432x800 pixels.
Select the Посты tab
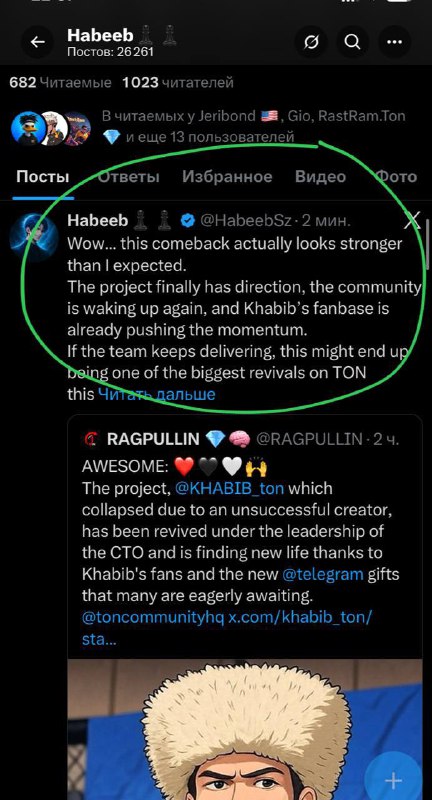[43, 177]
